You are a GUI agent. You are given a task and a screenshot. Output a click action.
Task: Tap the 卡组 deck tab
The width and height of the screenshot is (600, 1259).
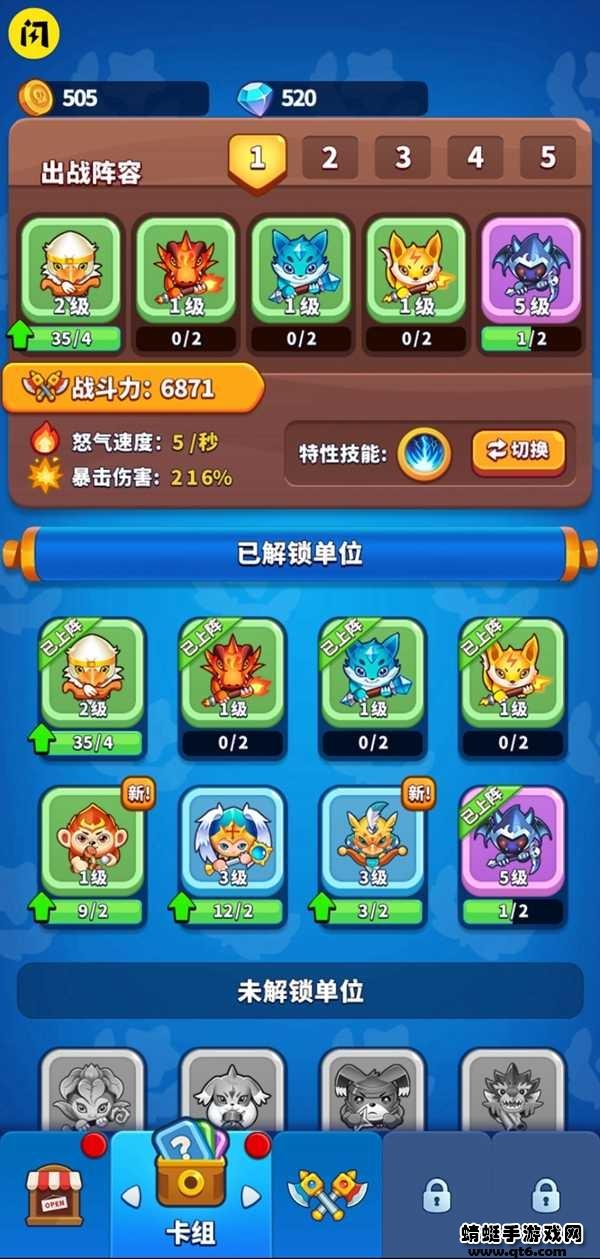pos(190,1190)
